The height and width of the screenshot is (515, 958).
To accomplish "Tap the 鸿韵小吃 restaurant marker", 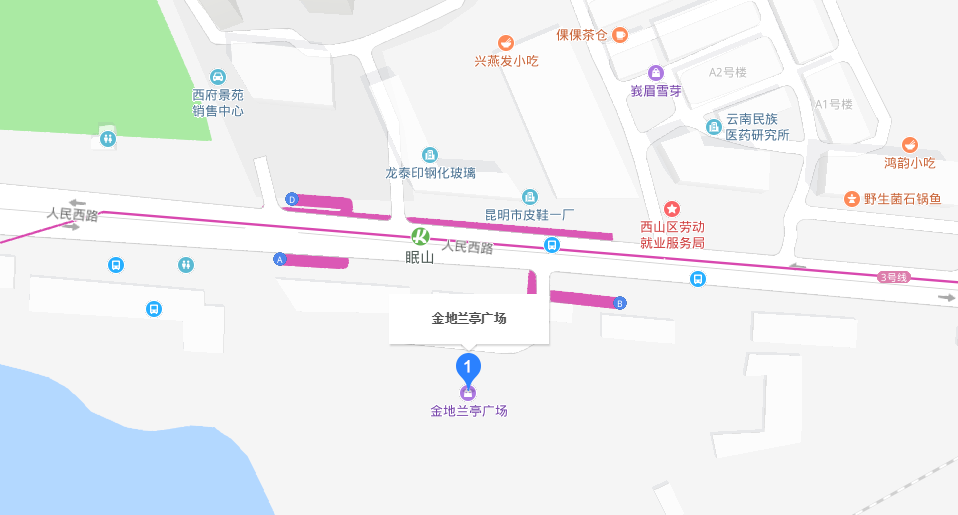I will click(x=909, y=145).
